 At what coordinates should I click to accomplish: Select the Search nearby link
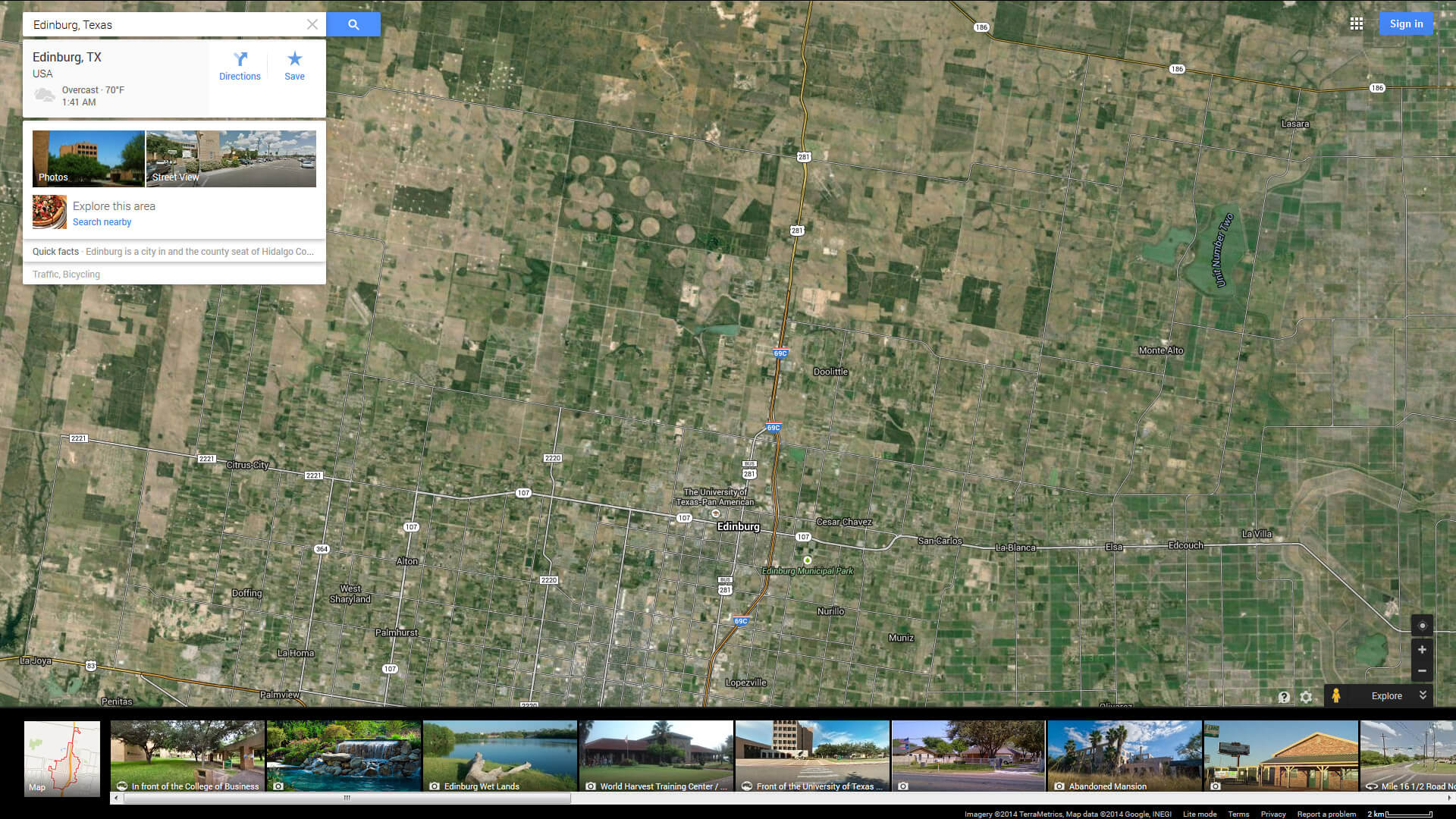(x=102, y=222)
